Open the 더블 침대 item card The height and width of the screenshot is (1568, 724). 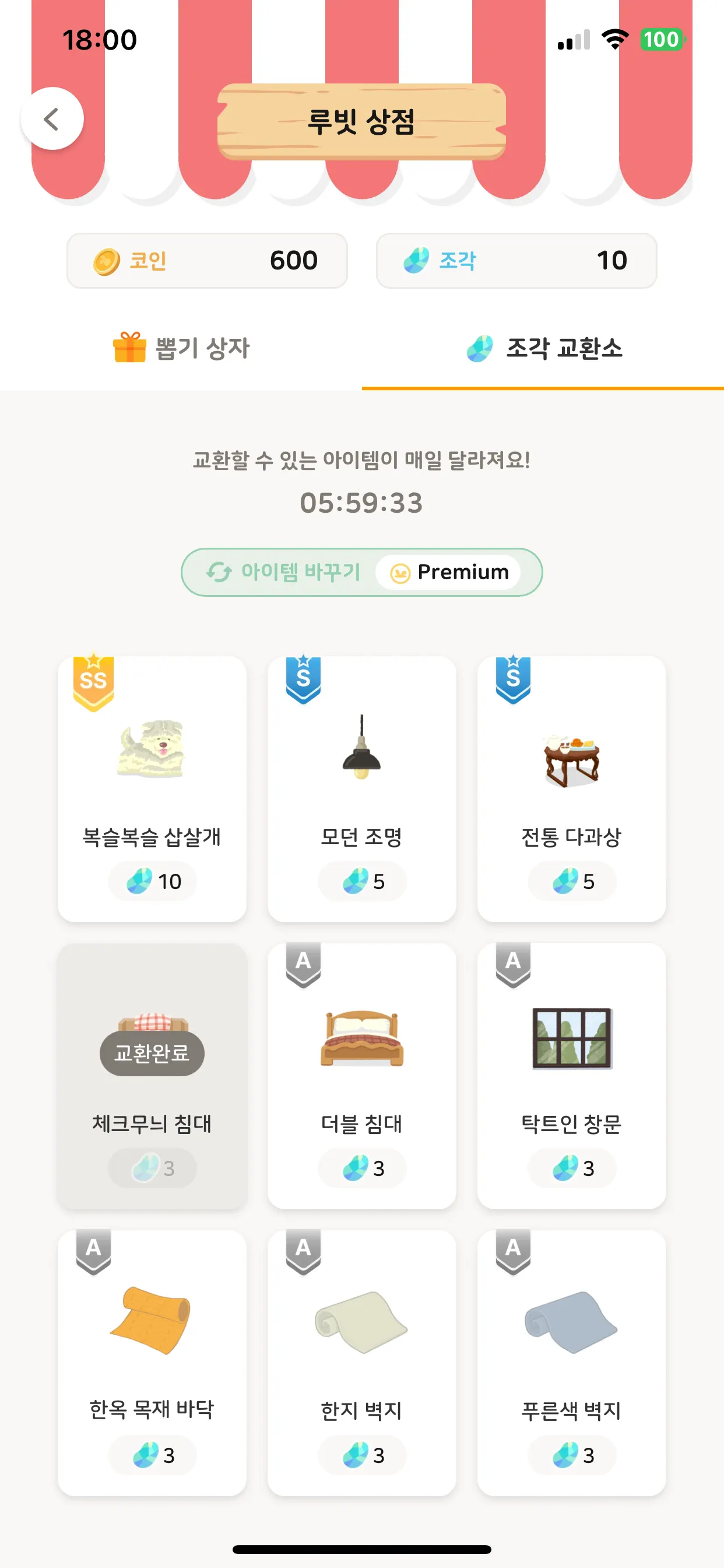(361, 1075)
